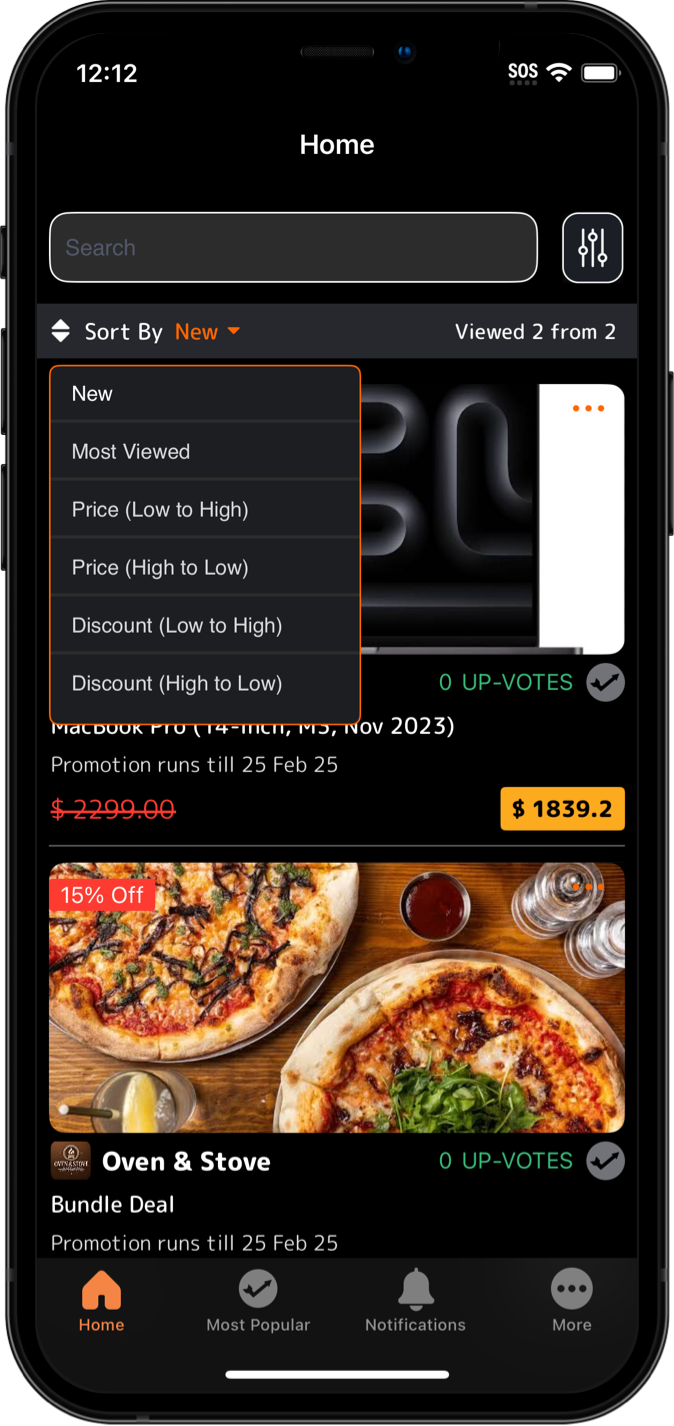Sort by Discount (High to Low)
Image resolution: width=674 pixels, height=1426 pixels.
pyautogui.click(x=204, y=684)
